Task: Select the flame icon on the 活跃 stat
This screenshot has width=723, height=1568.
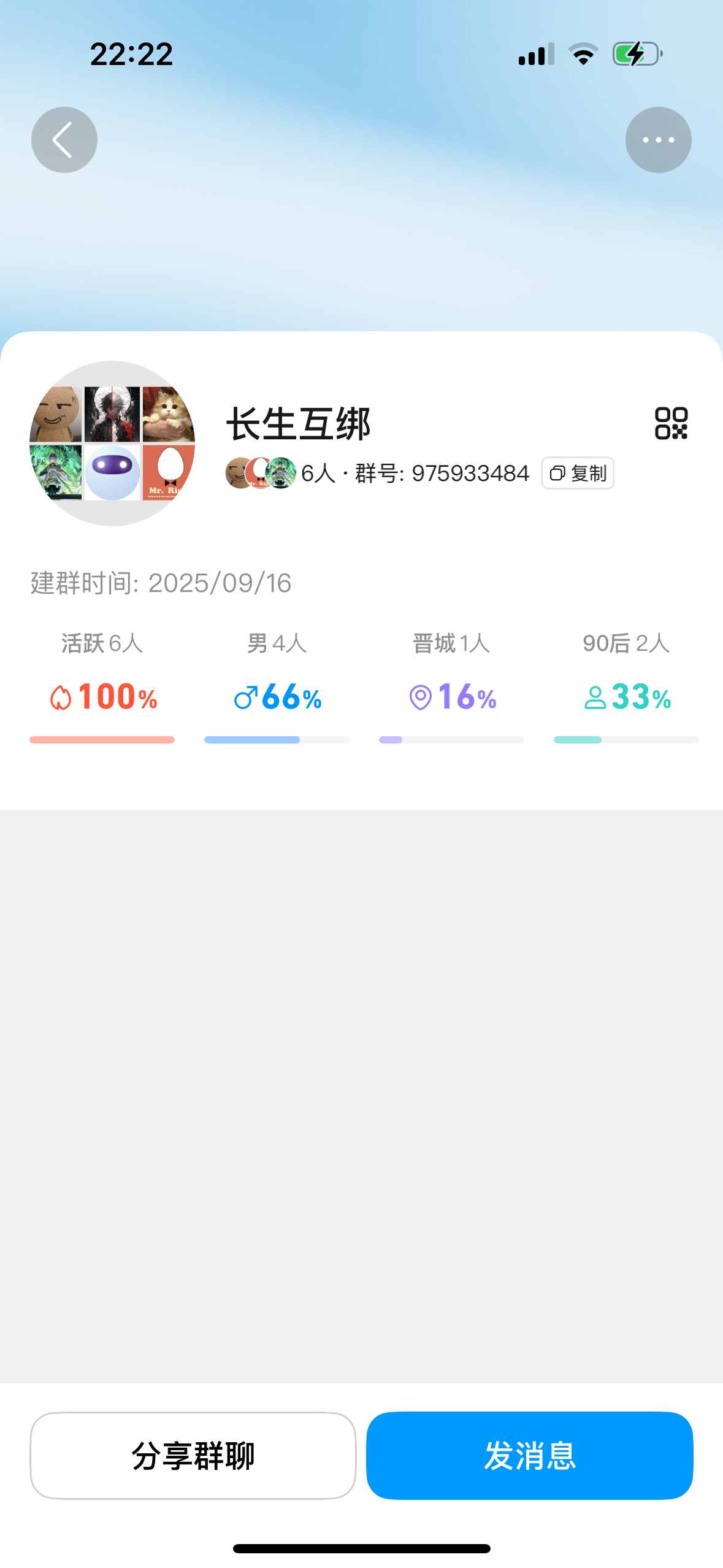Action: coord(62,697)
